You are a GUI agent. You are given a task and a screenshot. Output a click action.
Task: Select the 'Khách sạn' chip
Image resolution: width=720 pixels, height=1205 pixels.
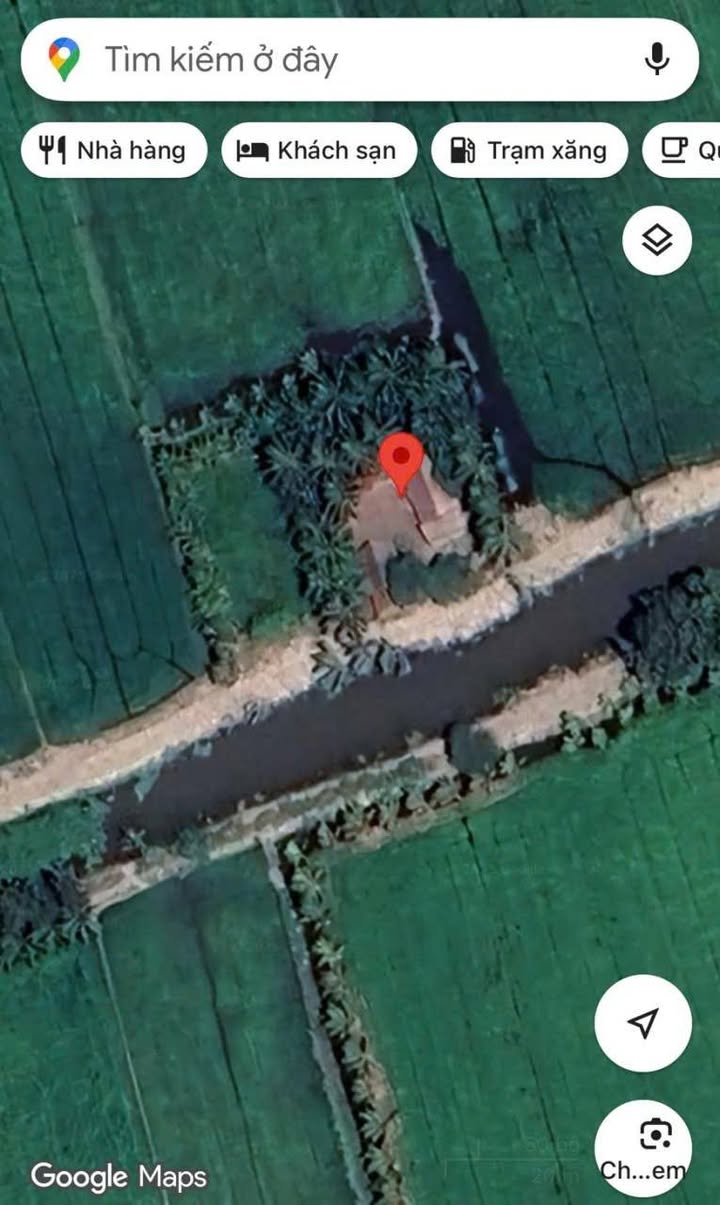click(318, 151)
